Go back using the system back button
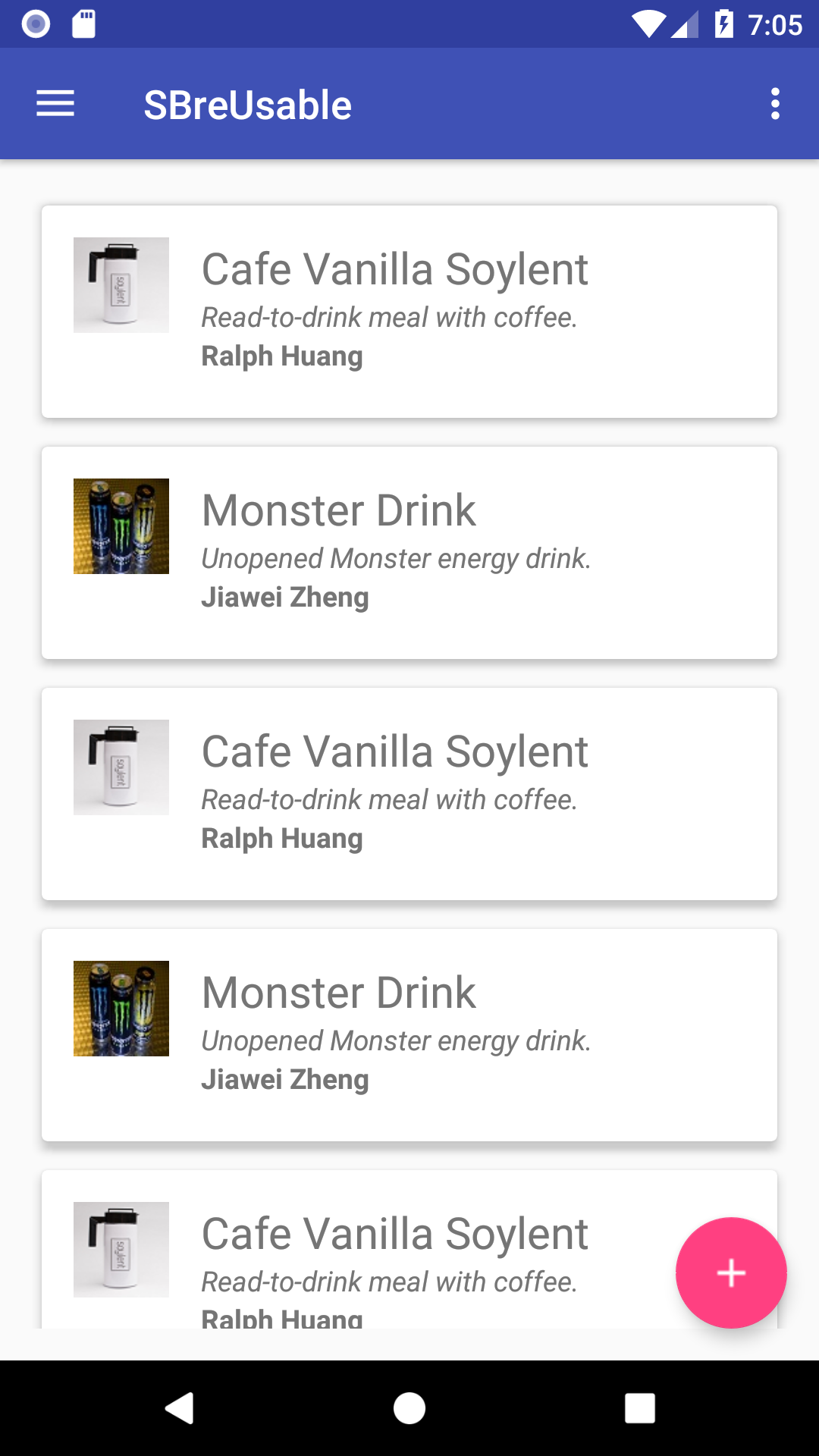This screenshot has width=819, height=1456. (180, 1408)
